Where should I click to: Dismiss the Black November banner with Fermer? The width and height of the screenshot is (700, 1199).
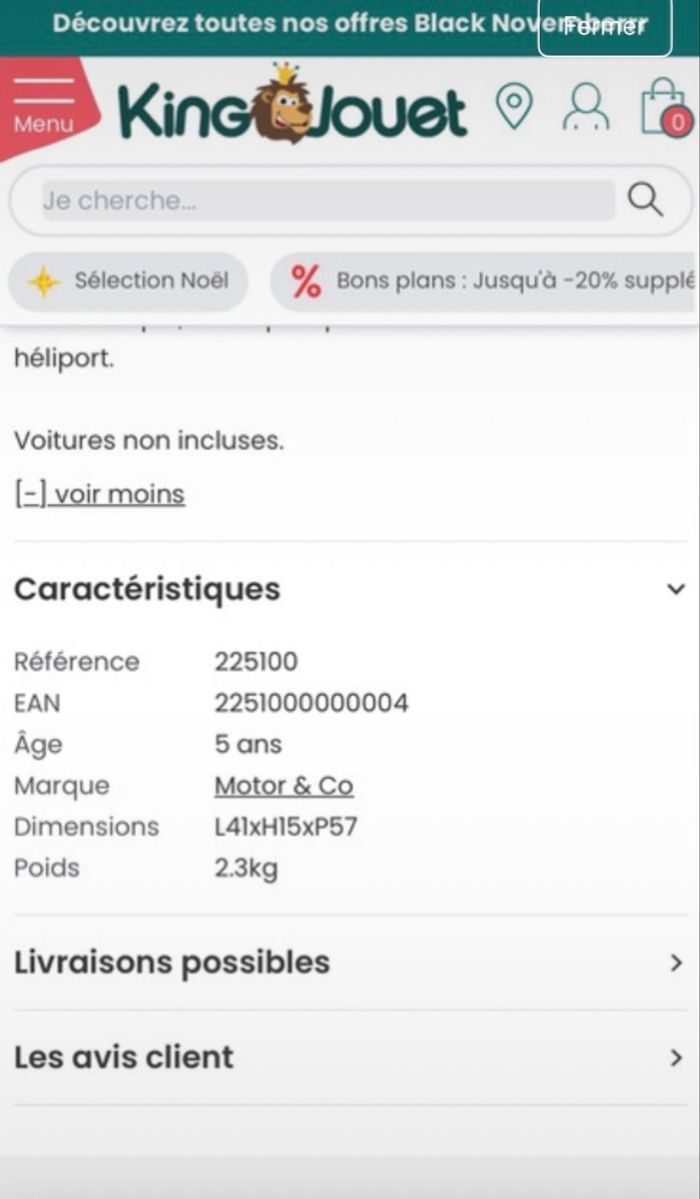tap(604, 27)
